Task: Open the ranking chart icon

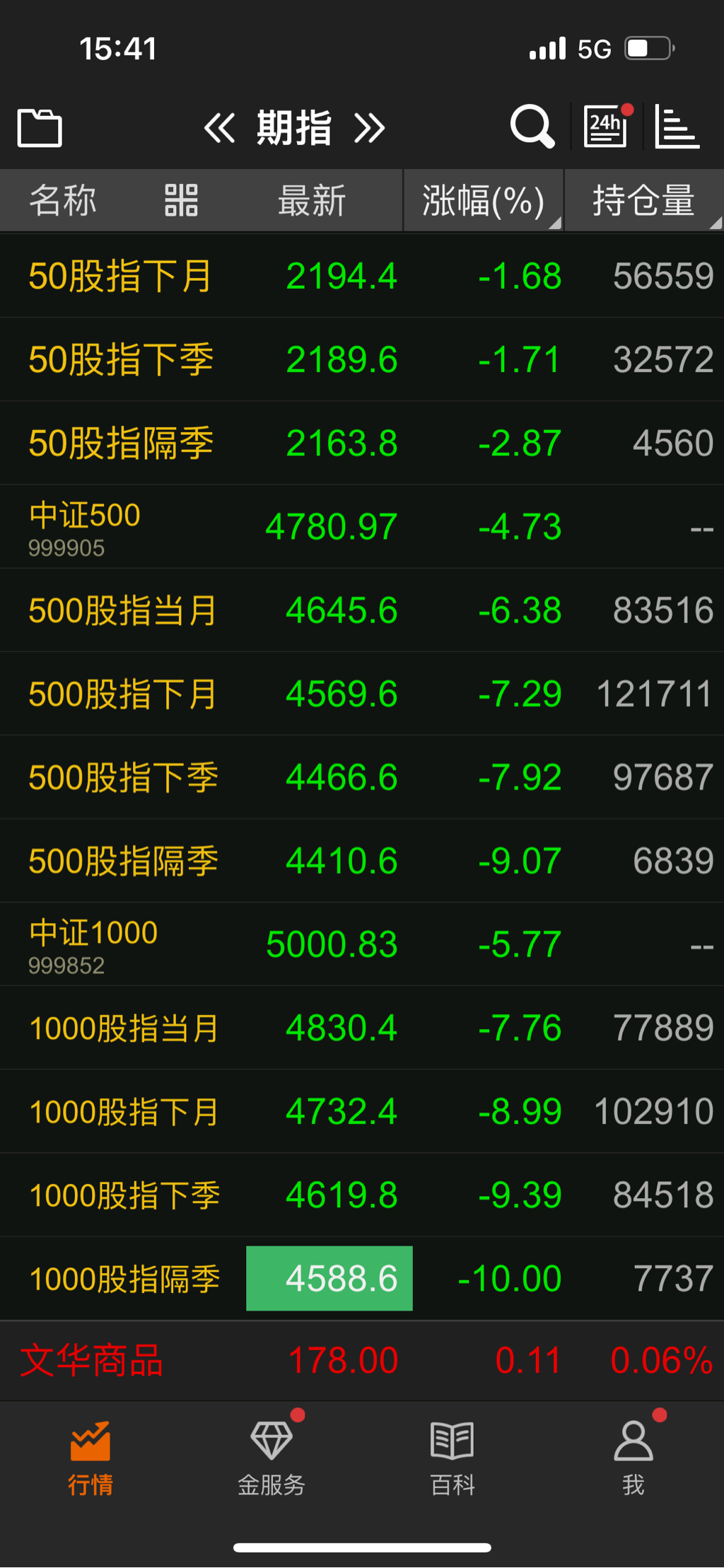Action: 677,127
